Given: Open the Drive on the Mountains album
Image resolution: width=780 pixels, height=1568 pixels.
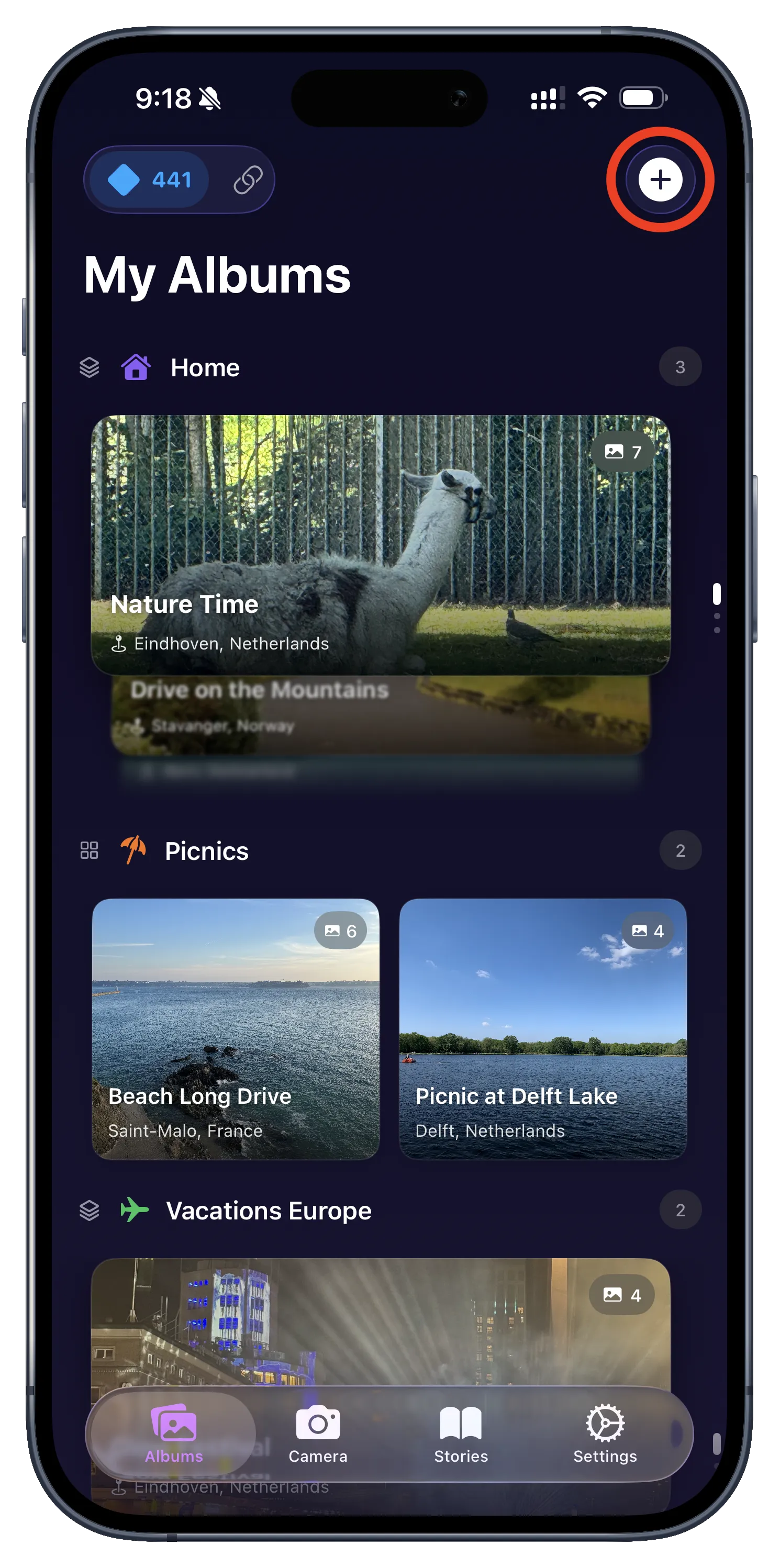Looking at the screenshot, I should tap(381, 713).
